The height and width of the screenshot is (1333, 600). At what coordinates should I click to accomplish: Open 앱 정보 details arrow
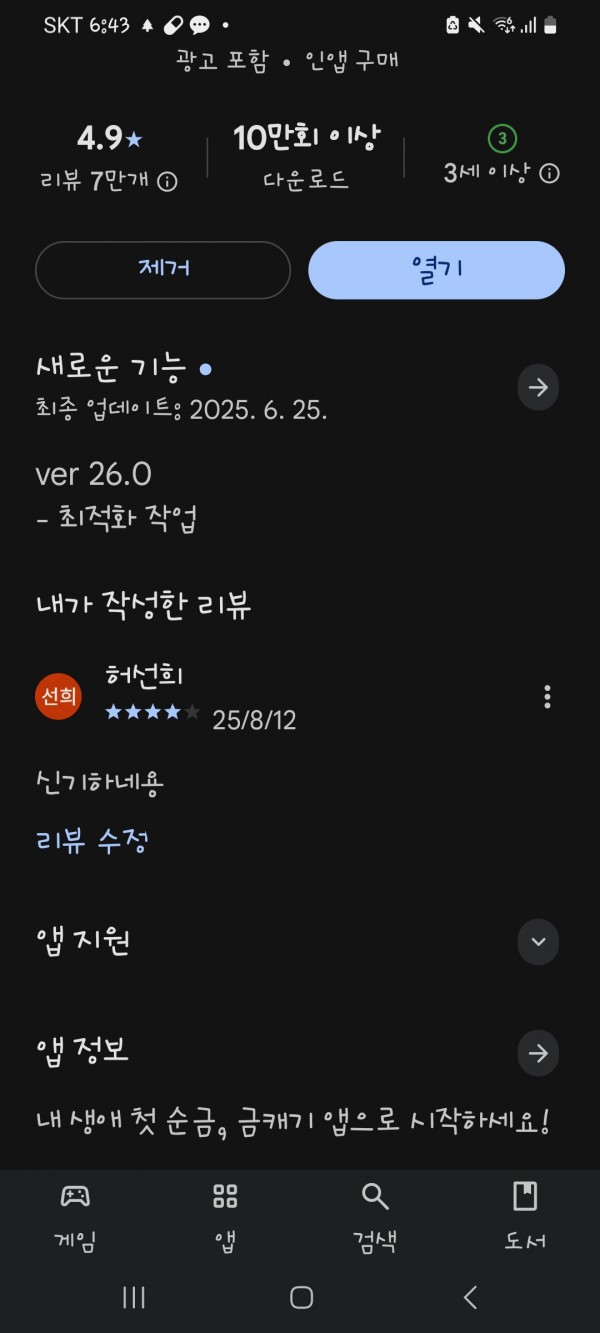(x=538, y=1053)
